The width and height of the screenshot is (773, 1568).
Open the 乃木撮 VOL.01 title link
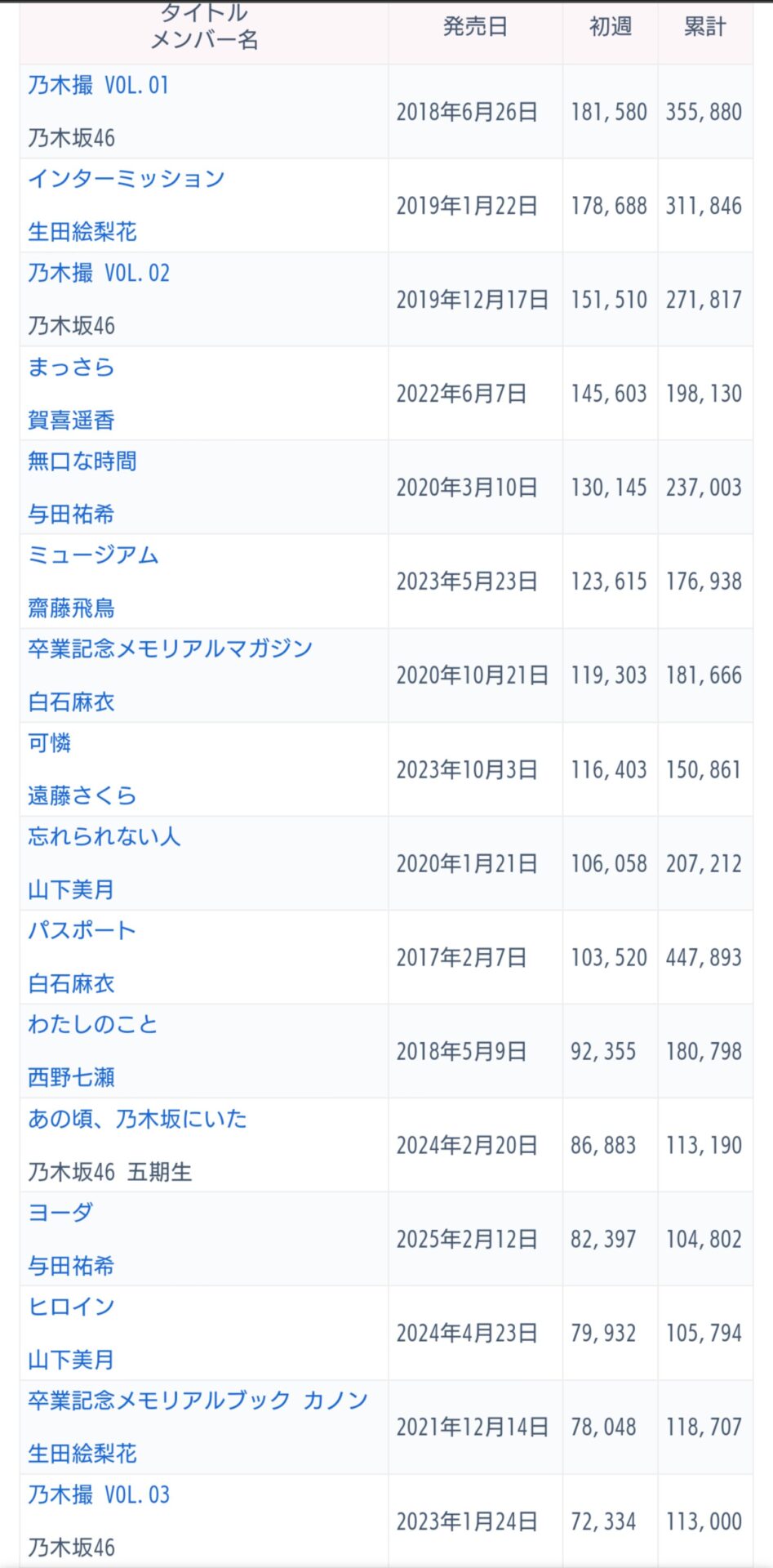pos(99,85)
